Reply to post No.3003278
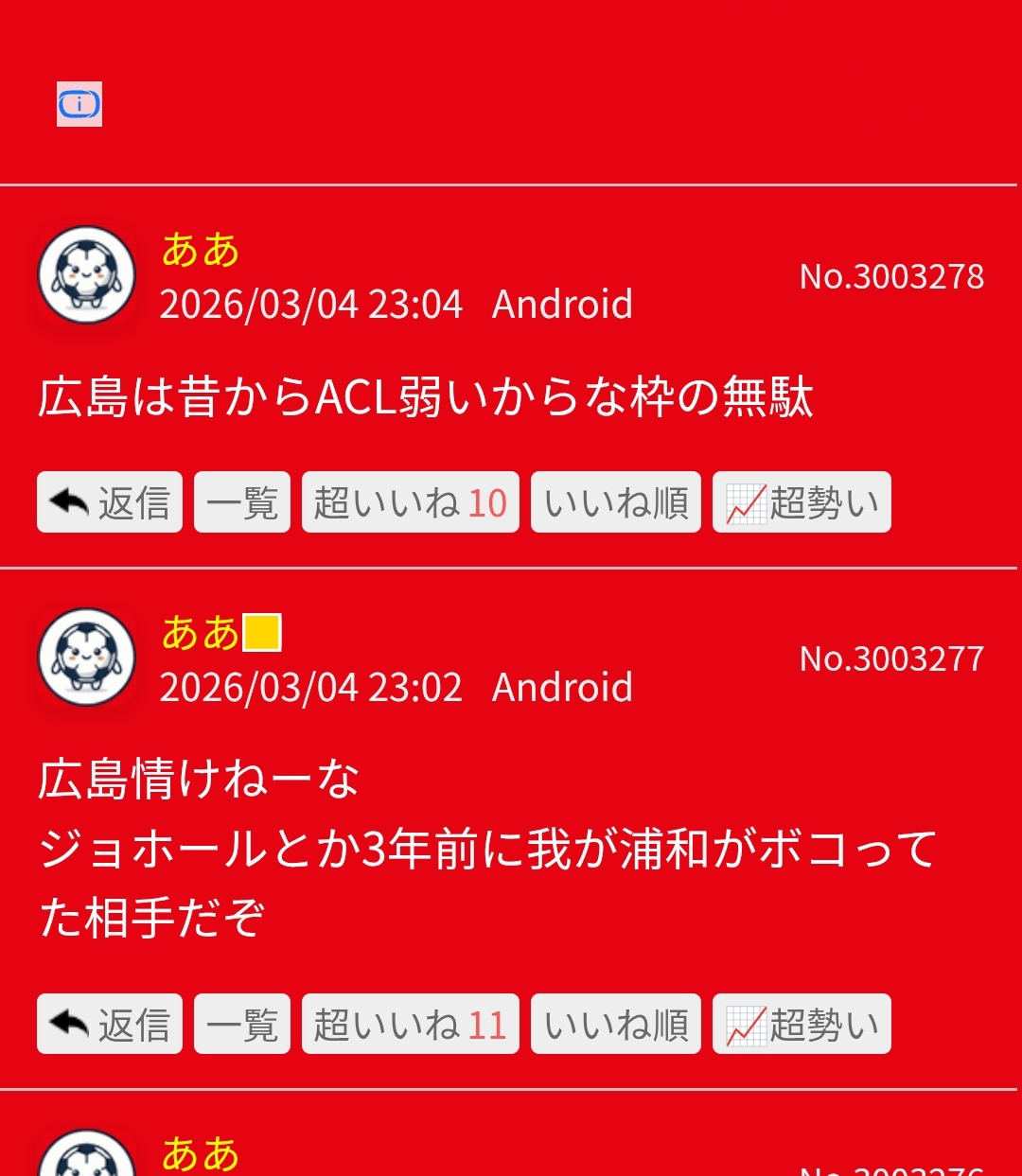The image size is (1022, 1176). [110, 502]
